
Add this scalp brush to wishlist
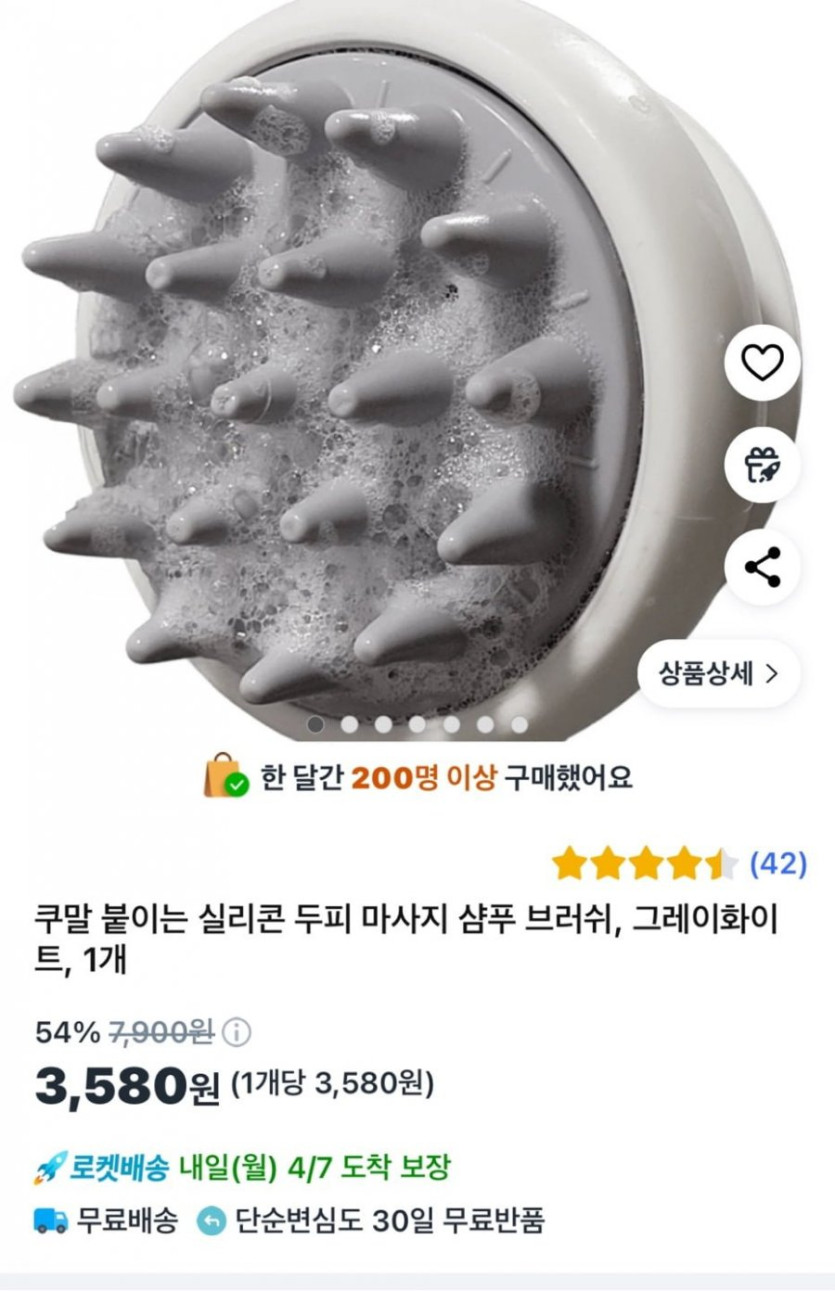[762, 365]
